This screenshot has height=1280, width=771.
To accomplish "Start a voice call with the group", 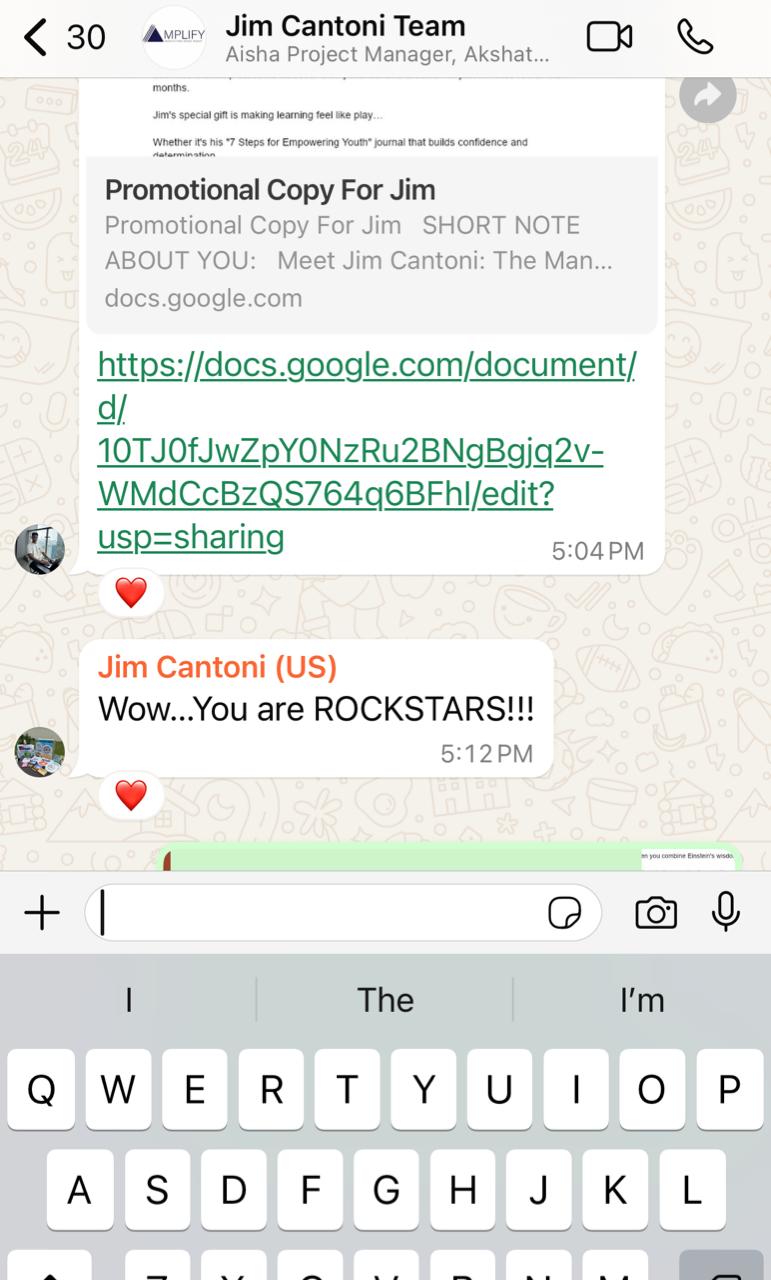I will pos(694,38).
